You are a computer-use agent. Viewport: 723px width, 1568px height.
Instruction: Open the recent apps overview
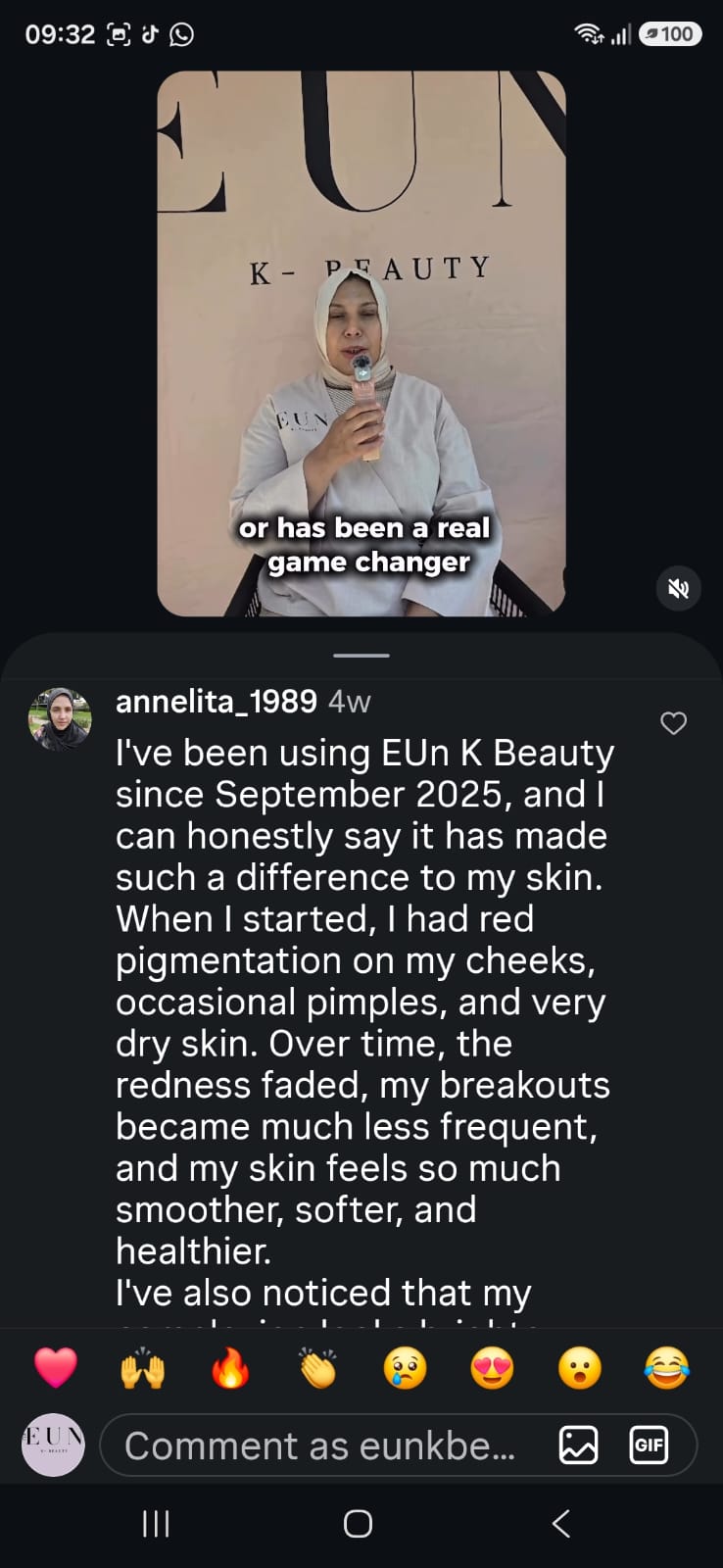[x=157, y=1524]
